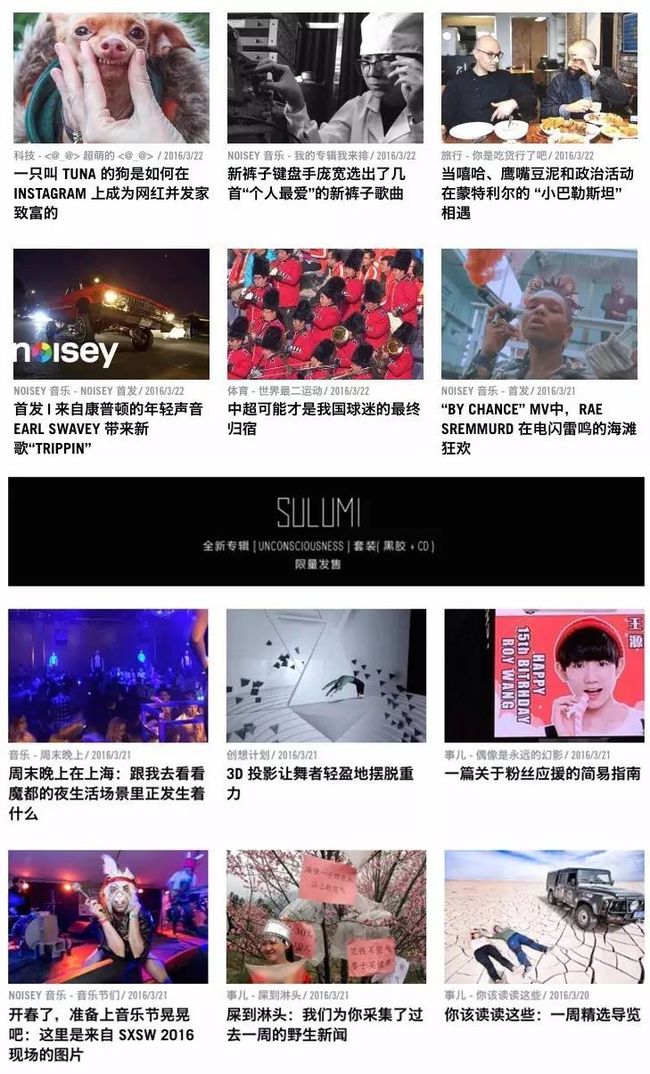650x1074 pixels.
Task: Open the 新裤子键盘手庞宽 favorite songs article
Action: click(316, 184)
